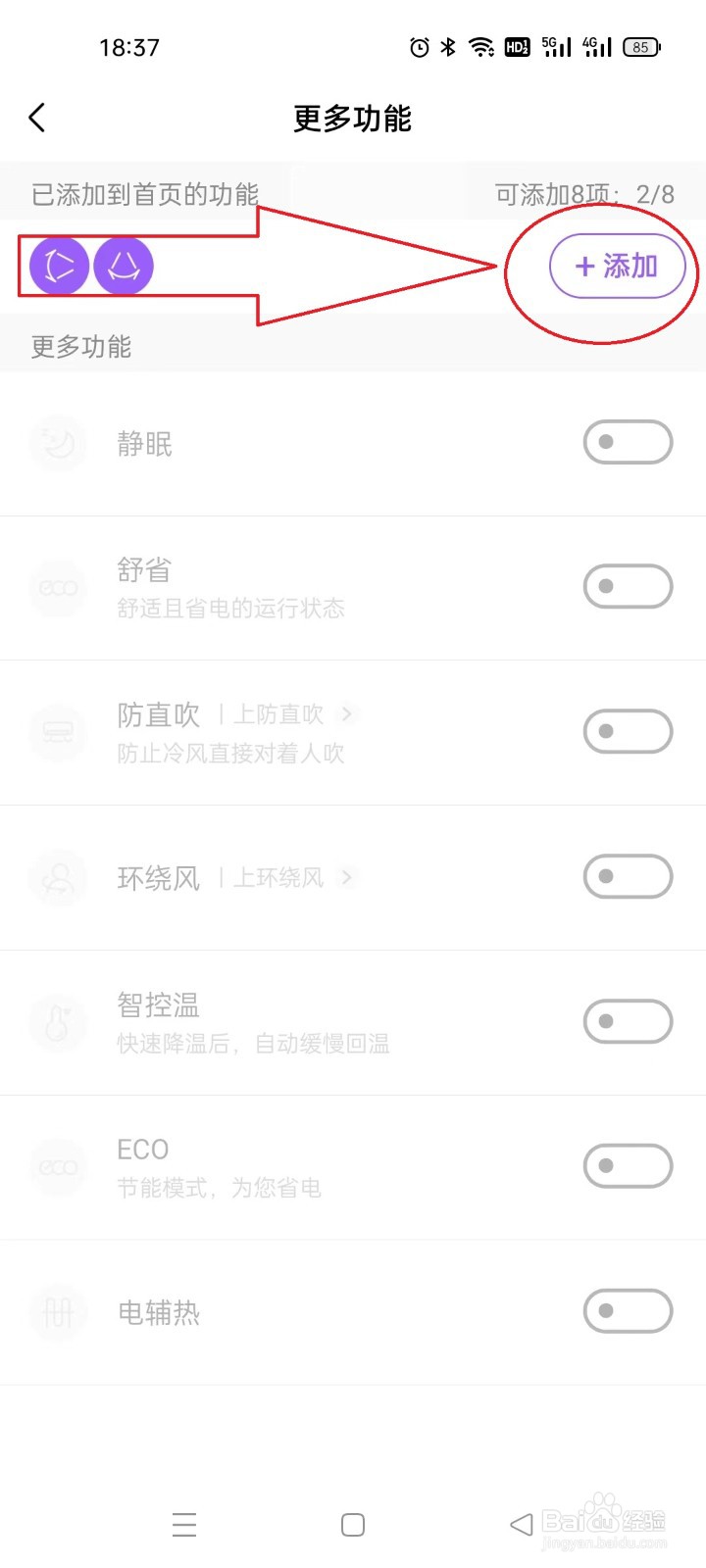Toggle ECO energy saving mode
The width and height of the screenshot is (706, 1568).
click(628, 1166)
